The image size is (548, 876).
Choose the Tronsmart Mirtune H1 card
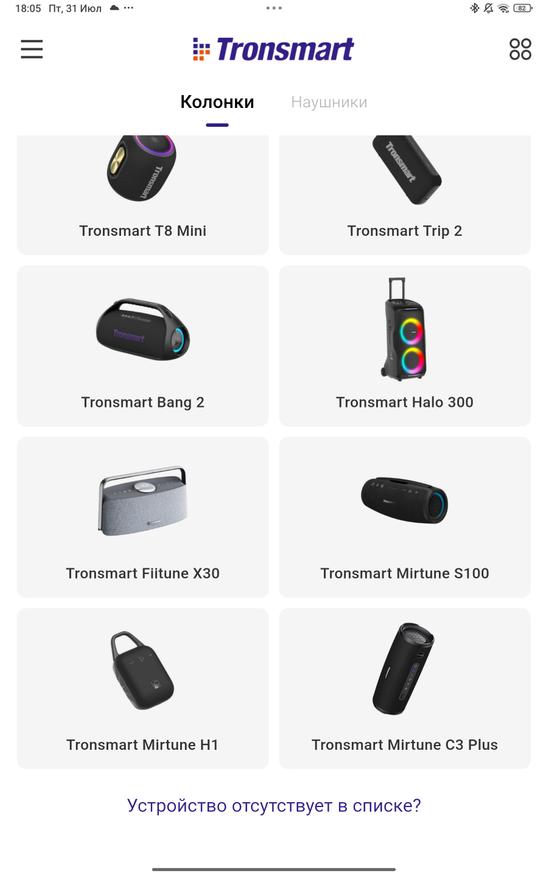(143, 688)
